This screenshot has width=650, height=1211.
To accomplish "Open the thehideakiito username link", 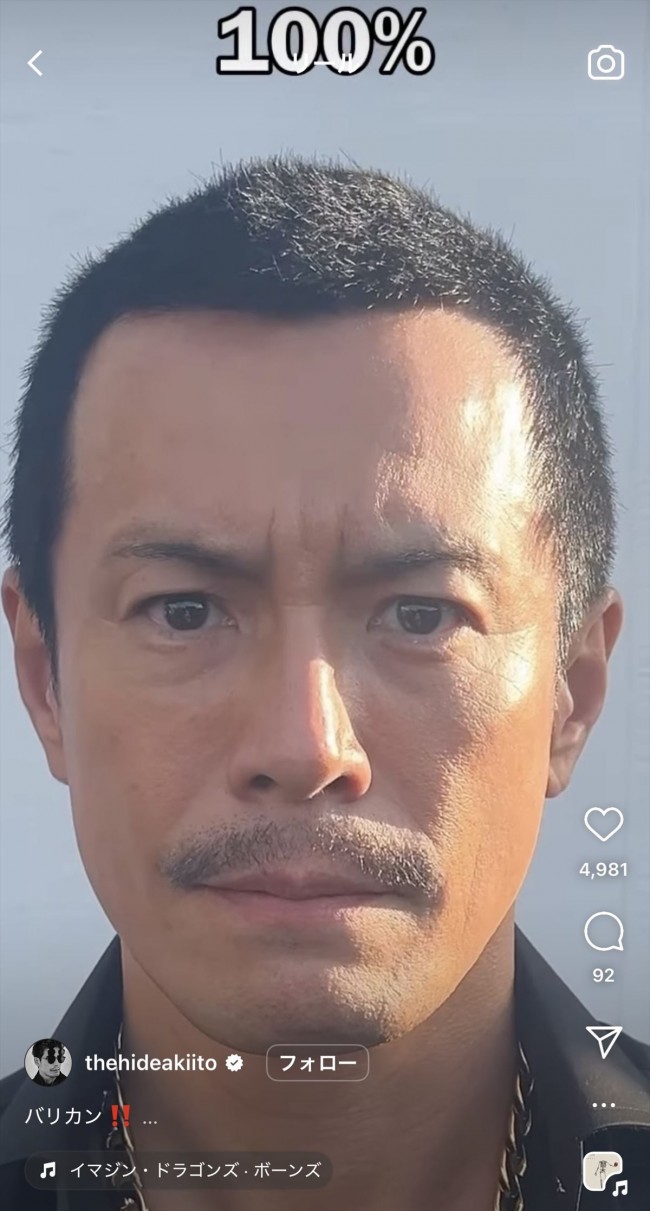I will coord(151,1063).
